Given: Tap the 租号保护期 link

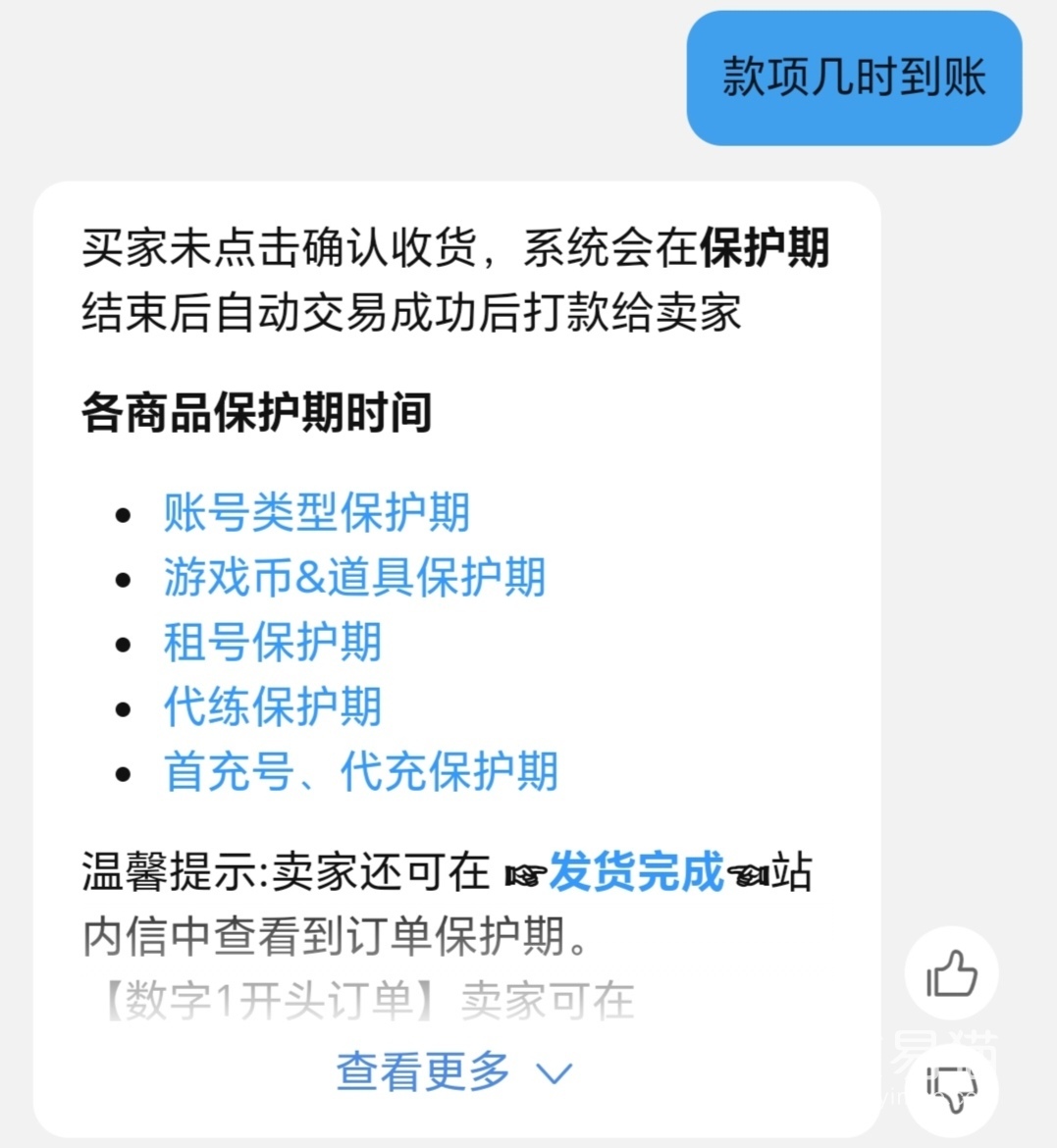Looking at the screenshot, I should [x=272, y=643].
